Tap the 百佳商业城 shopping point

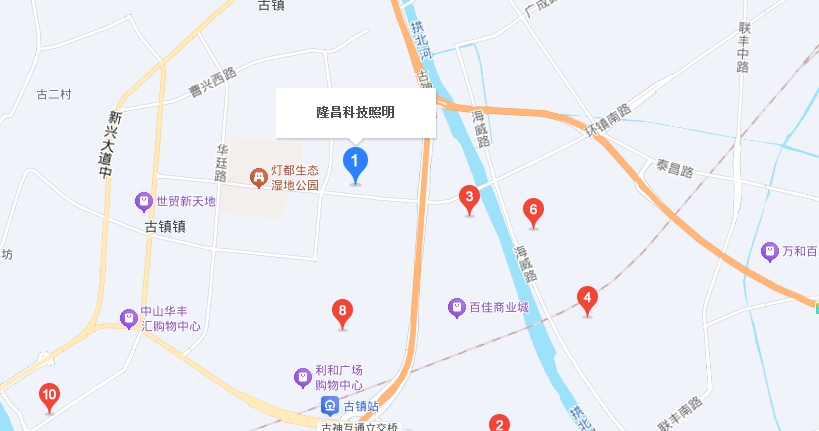click(x=456, y=307)
